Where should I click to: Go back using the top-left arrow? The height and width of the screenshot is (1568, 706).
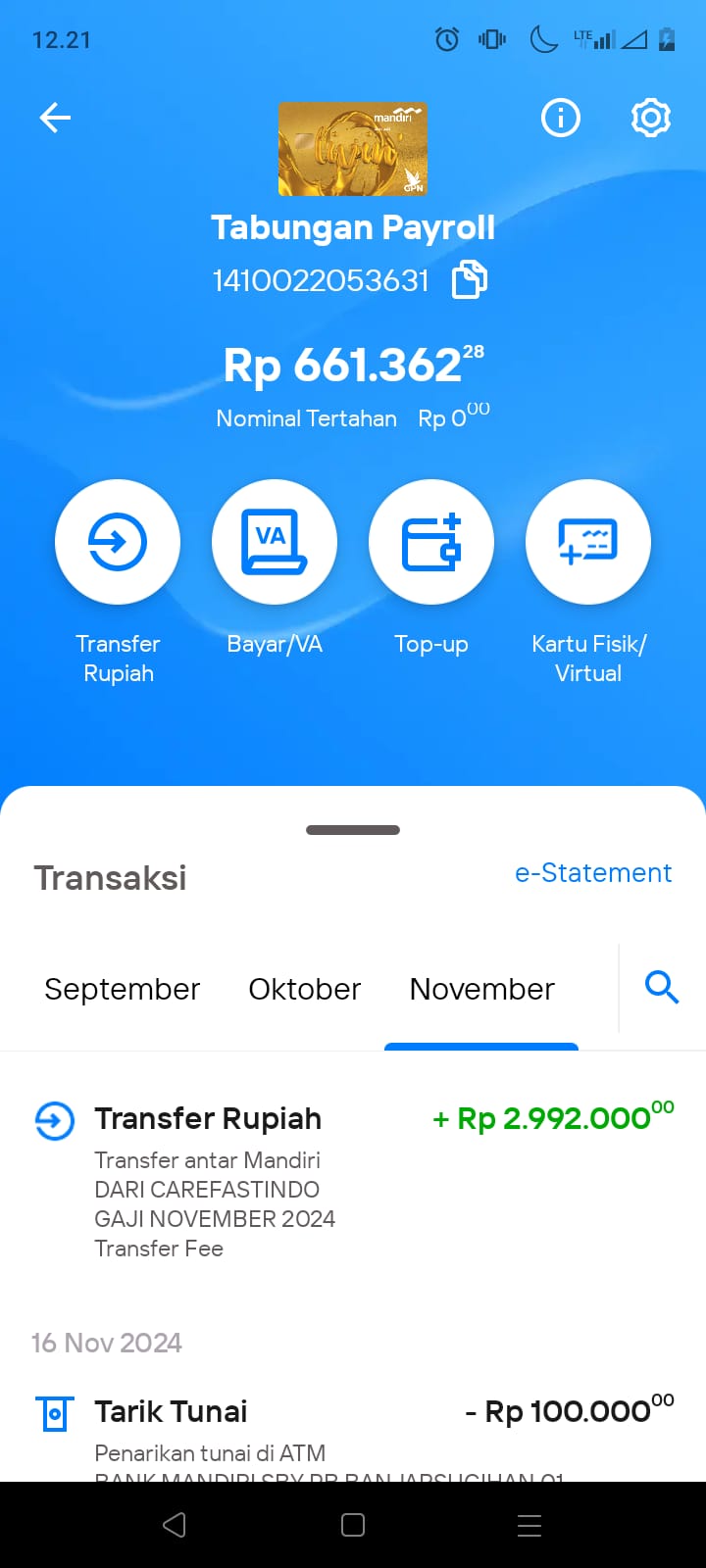pyautogui.click(x=55, y=119)
